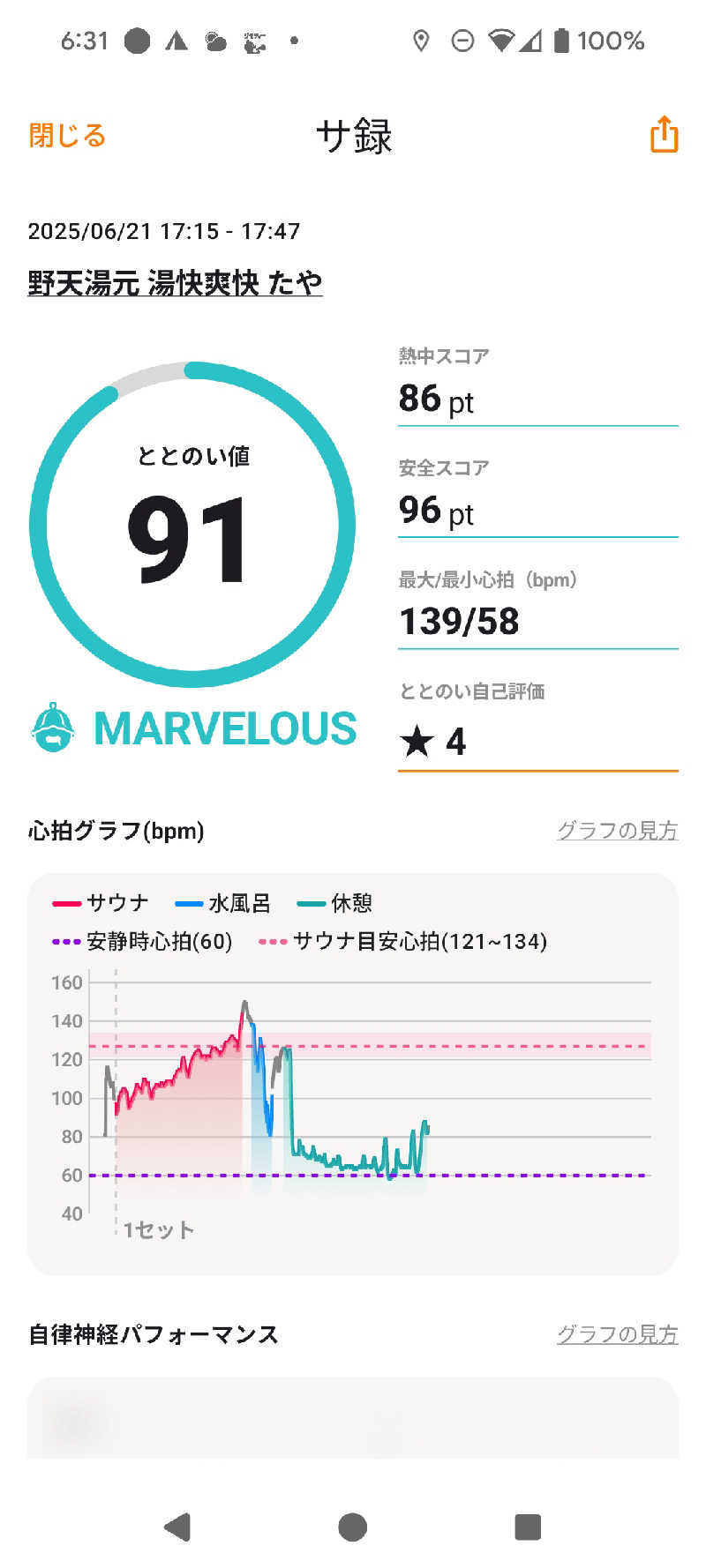The width and height of the screenshot is (706, 1568).
Task: Go to the home screen
Action: (x=352, y=1527)
